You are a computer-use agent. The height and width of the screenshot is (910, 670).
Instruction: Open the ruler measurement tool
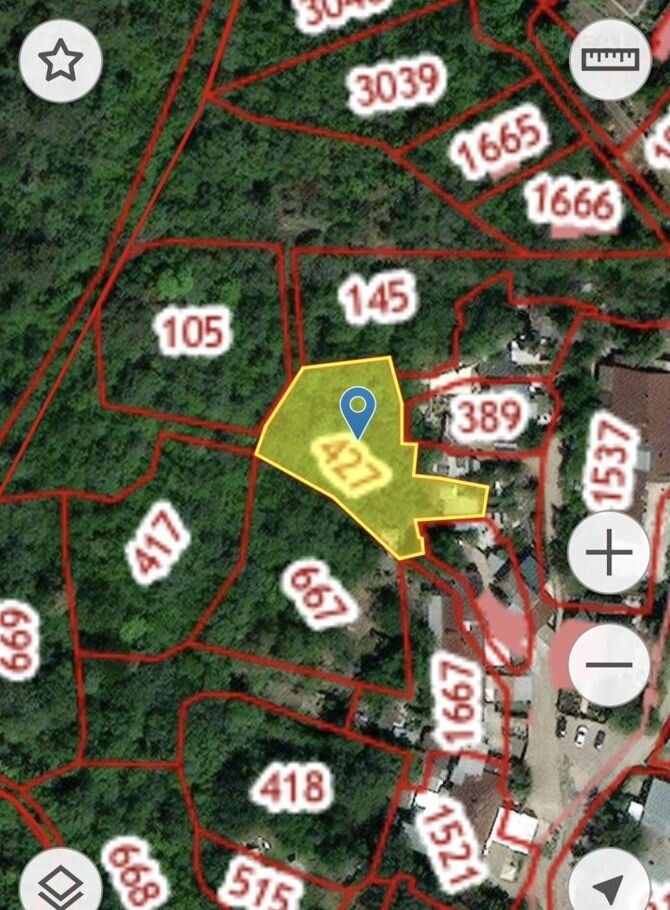[609, 59]
